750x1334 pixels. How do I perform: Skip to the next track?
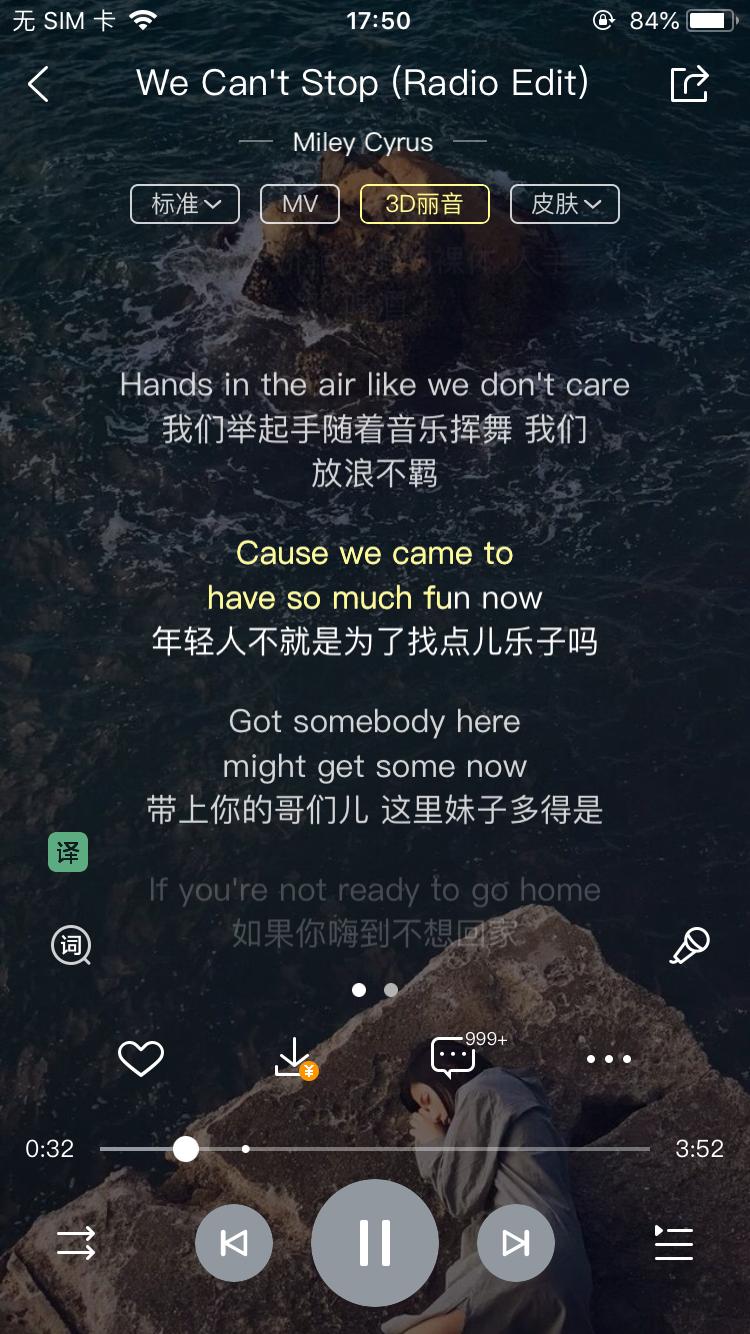[x=515, y=1243]
